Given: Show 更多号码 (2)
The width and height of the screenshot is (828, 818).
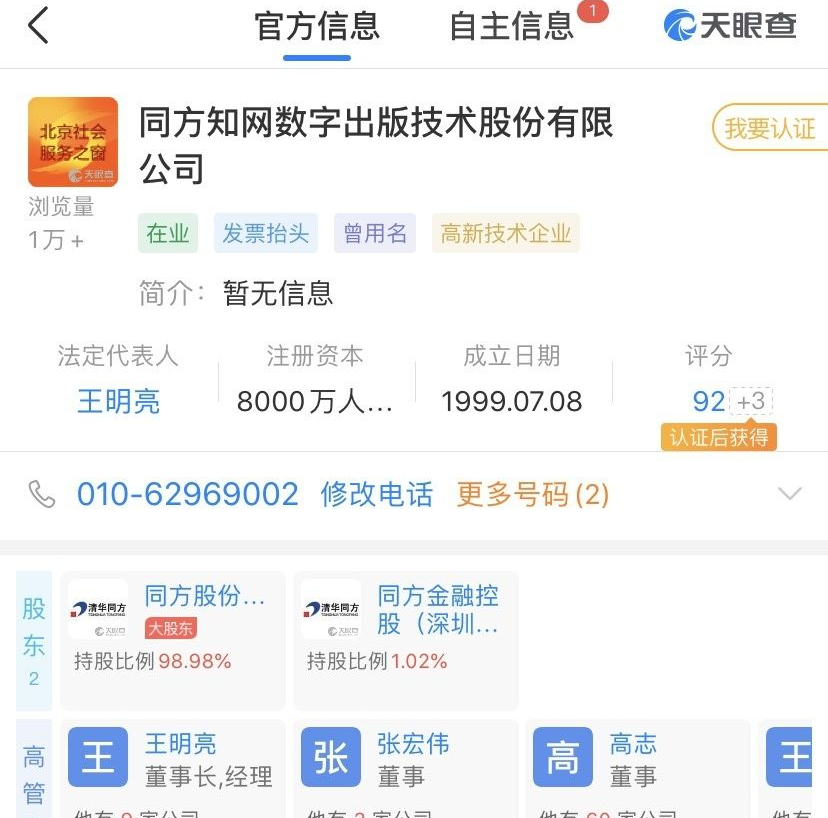Looking at the screenshot, I should tap(532, 494).
